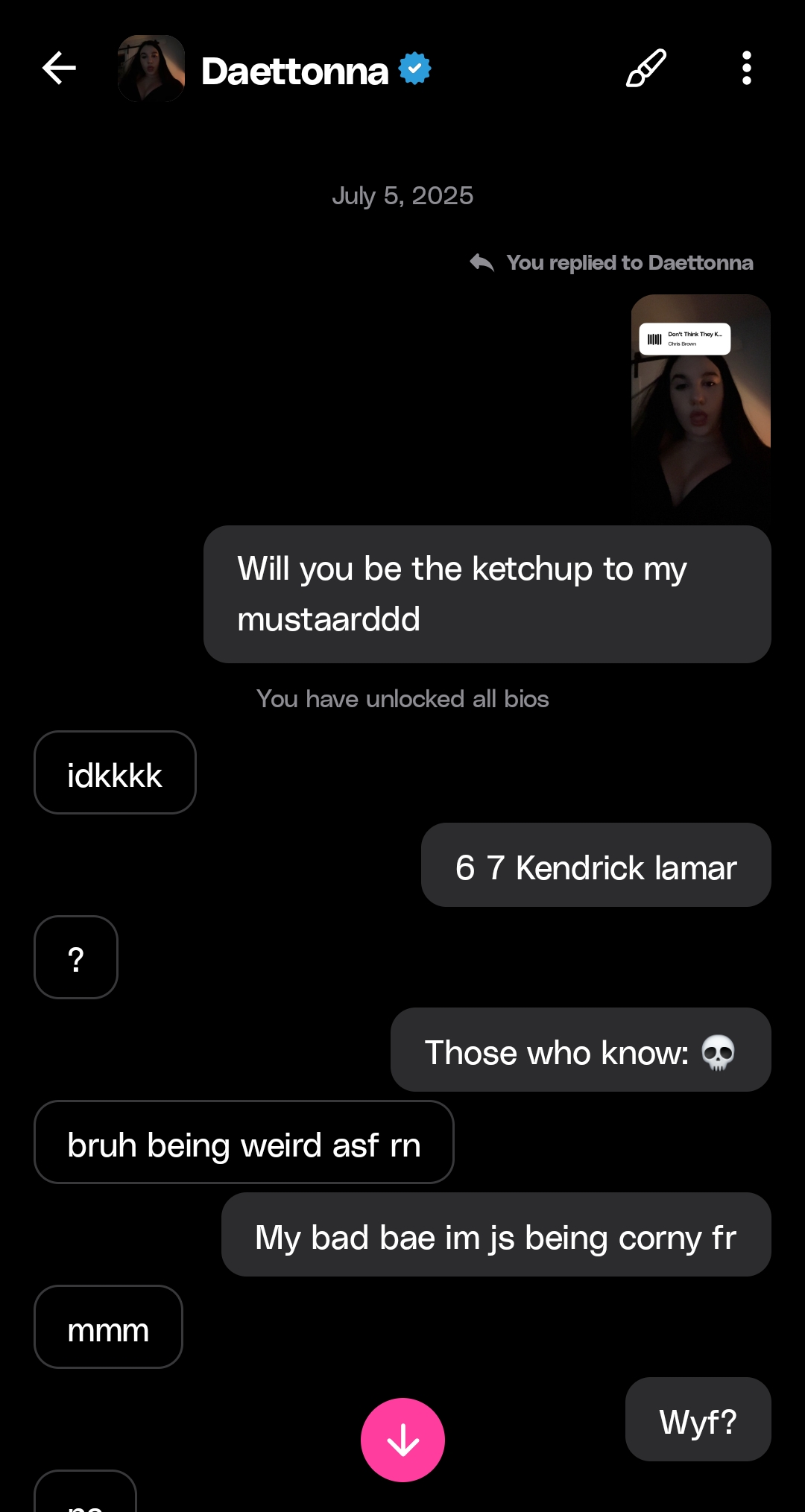Jump to latest messages with pink arrow

pyautogui.click(x=402, y=1440)
